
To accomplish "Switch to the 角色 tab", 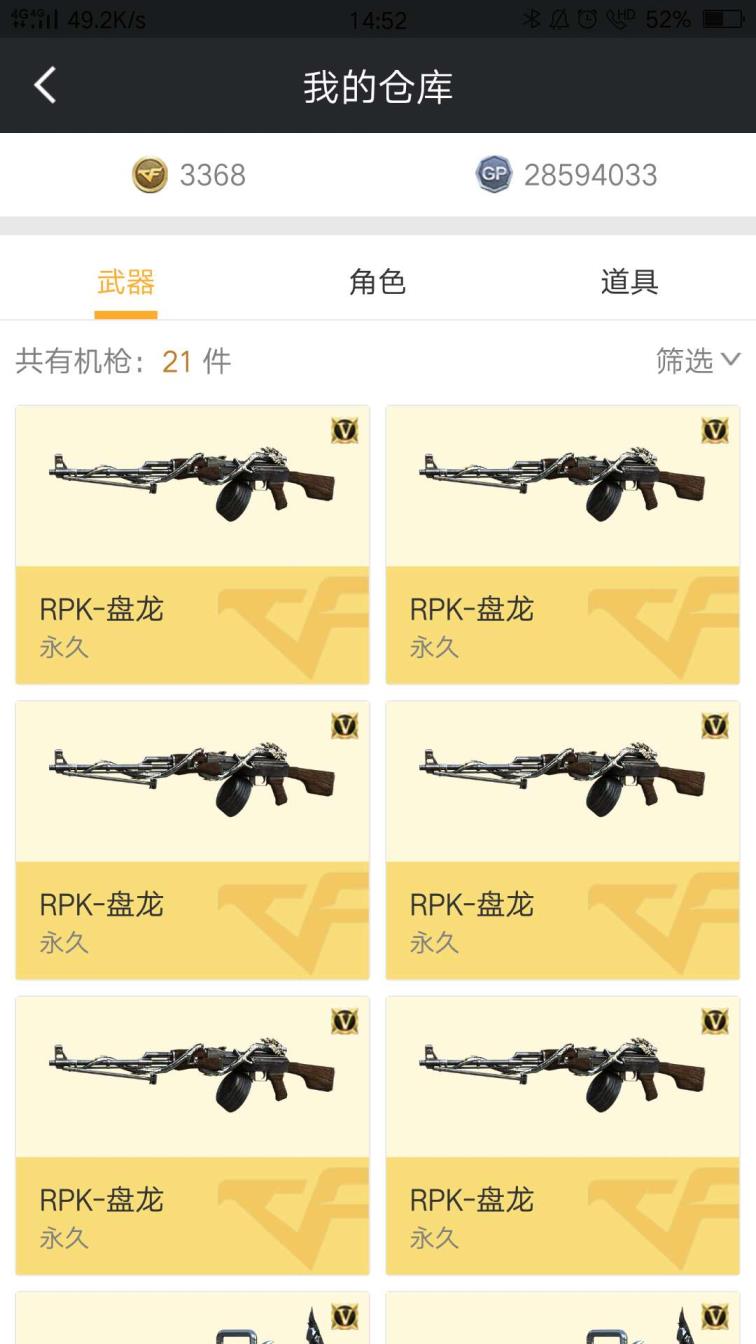I will (x=377, y=283).
